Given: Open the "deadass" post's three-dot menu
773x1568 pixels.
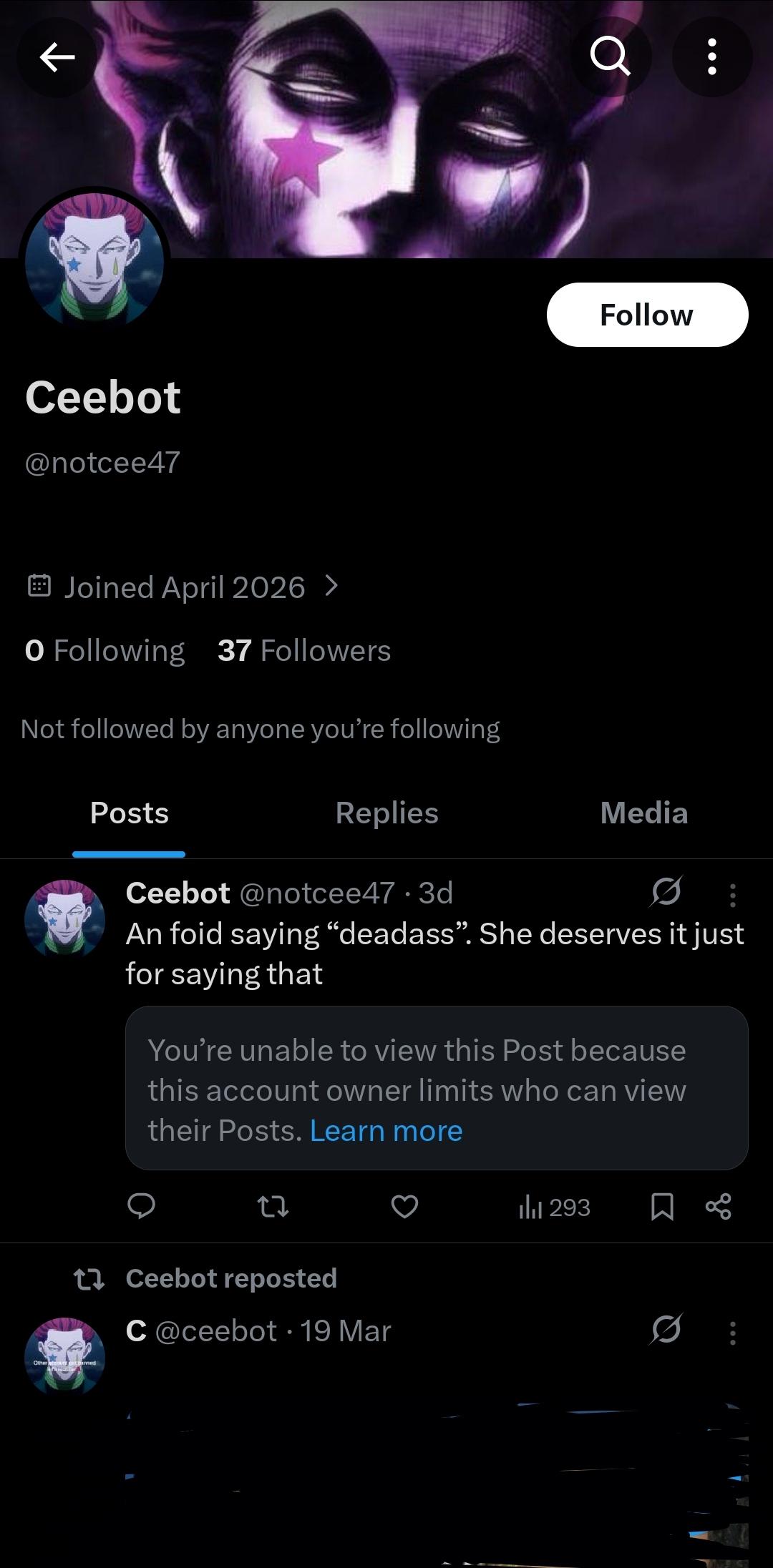Looking at the screenshot, I should 732,894.
